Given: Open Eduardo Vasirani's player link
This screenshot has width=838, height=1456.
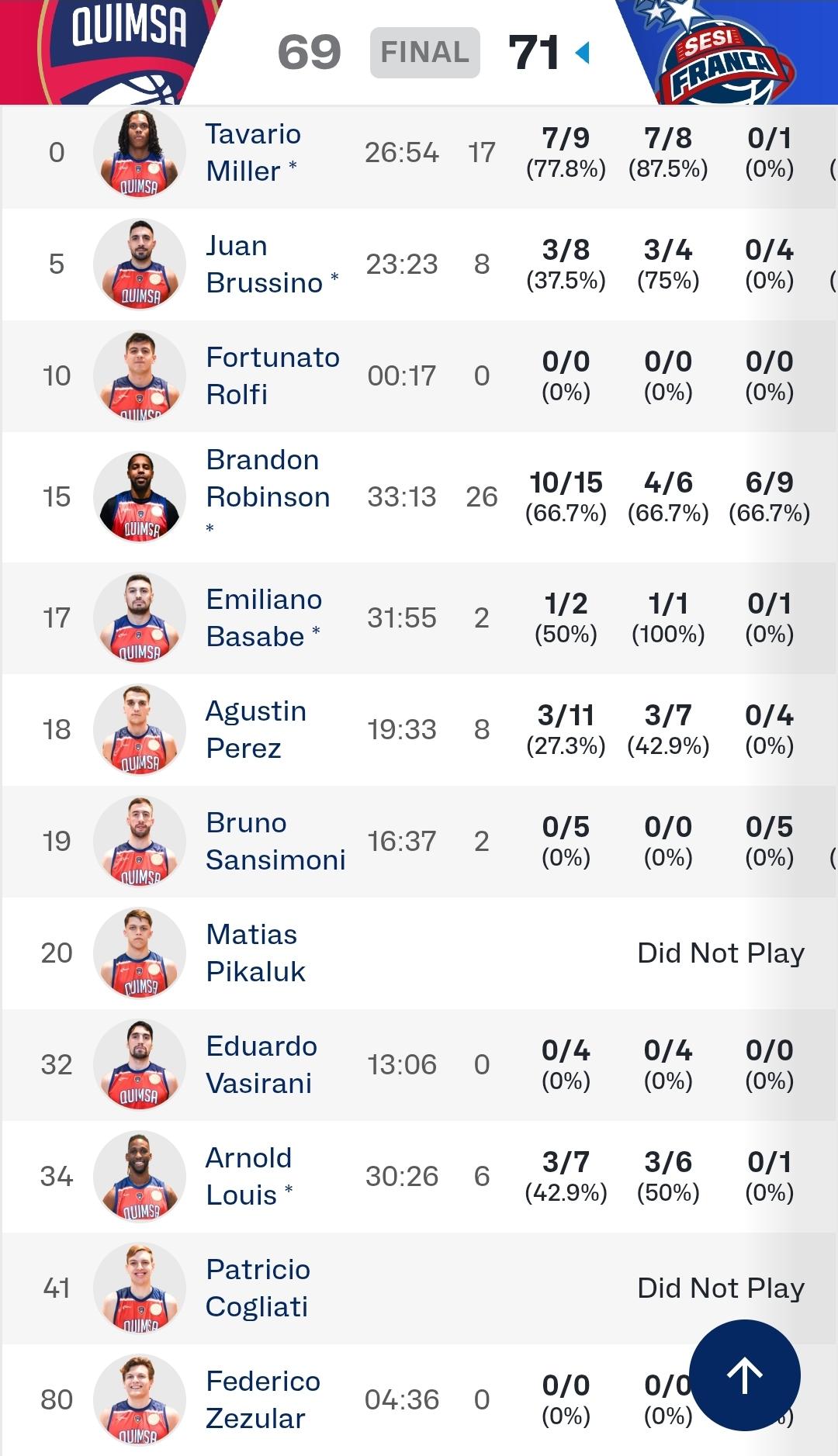Looking at the screenshot, I should [x=261, y=1064].
